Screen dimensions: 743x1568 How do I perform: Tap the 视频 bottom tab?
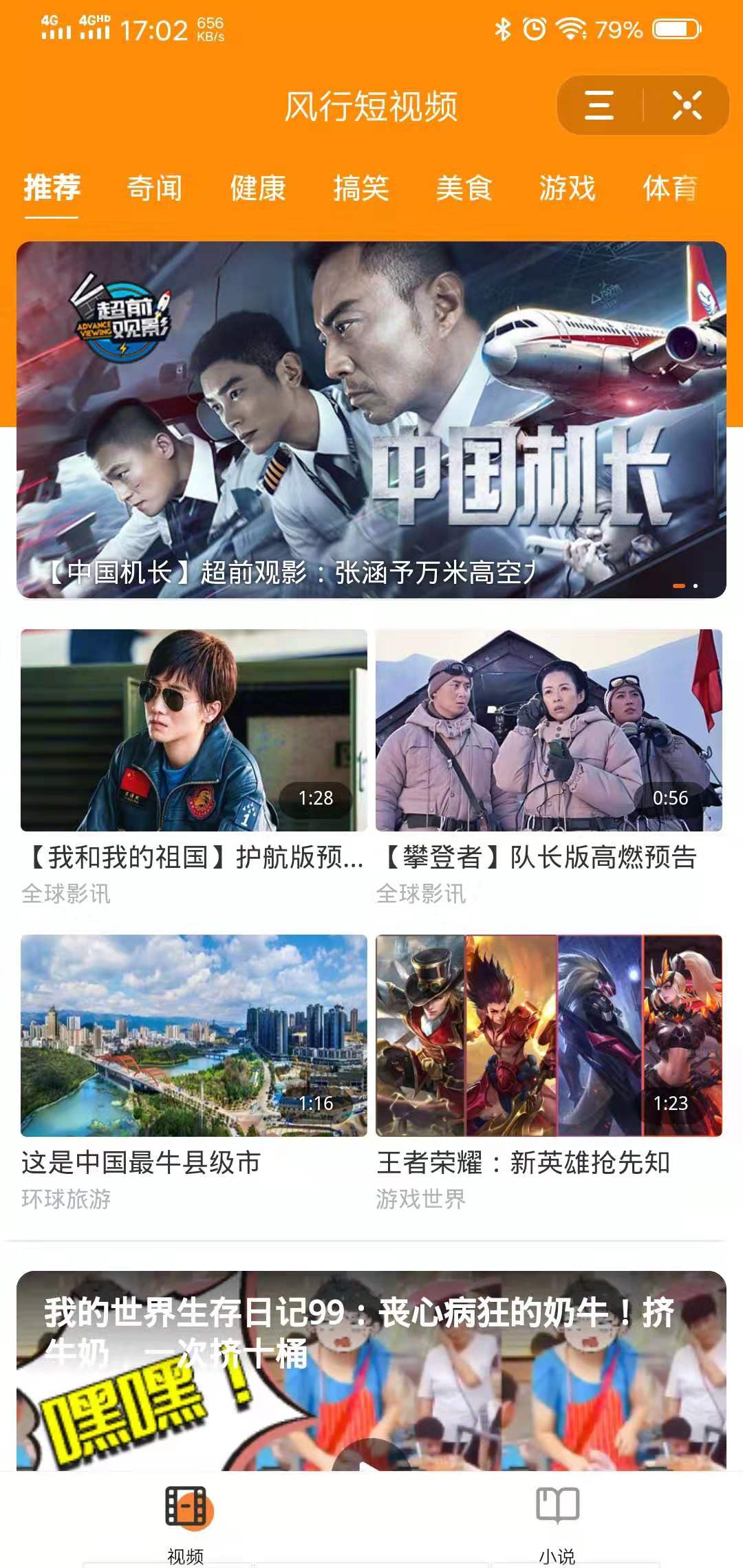click(186, 1521)
